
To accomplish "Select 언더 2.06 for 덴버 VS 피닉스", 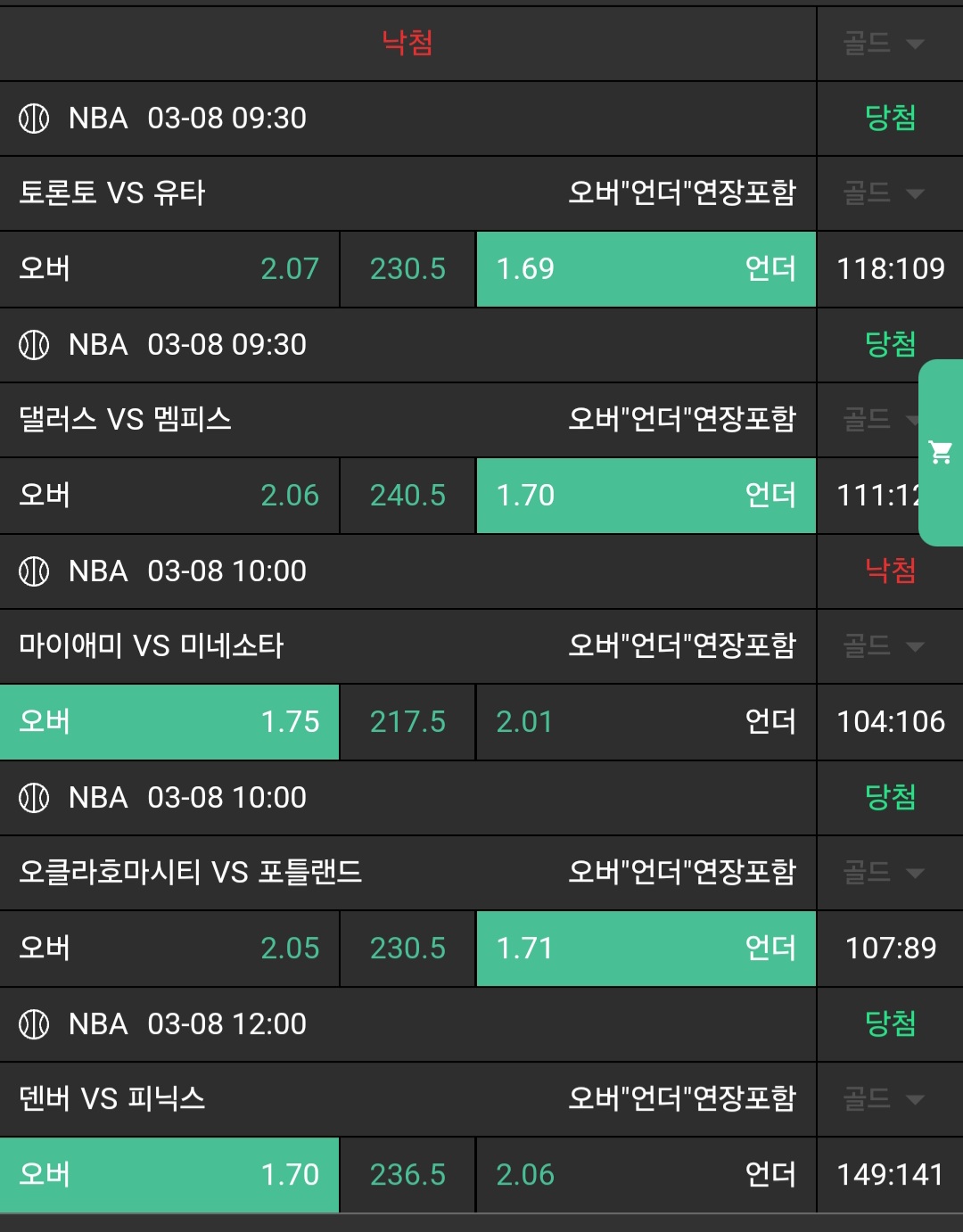I will coord(646,1174).
